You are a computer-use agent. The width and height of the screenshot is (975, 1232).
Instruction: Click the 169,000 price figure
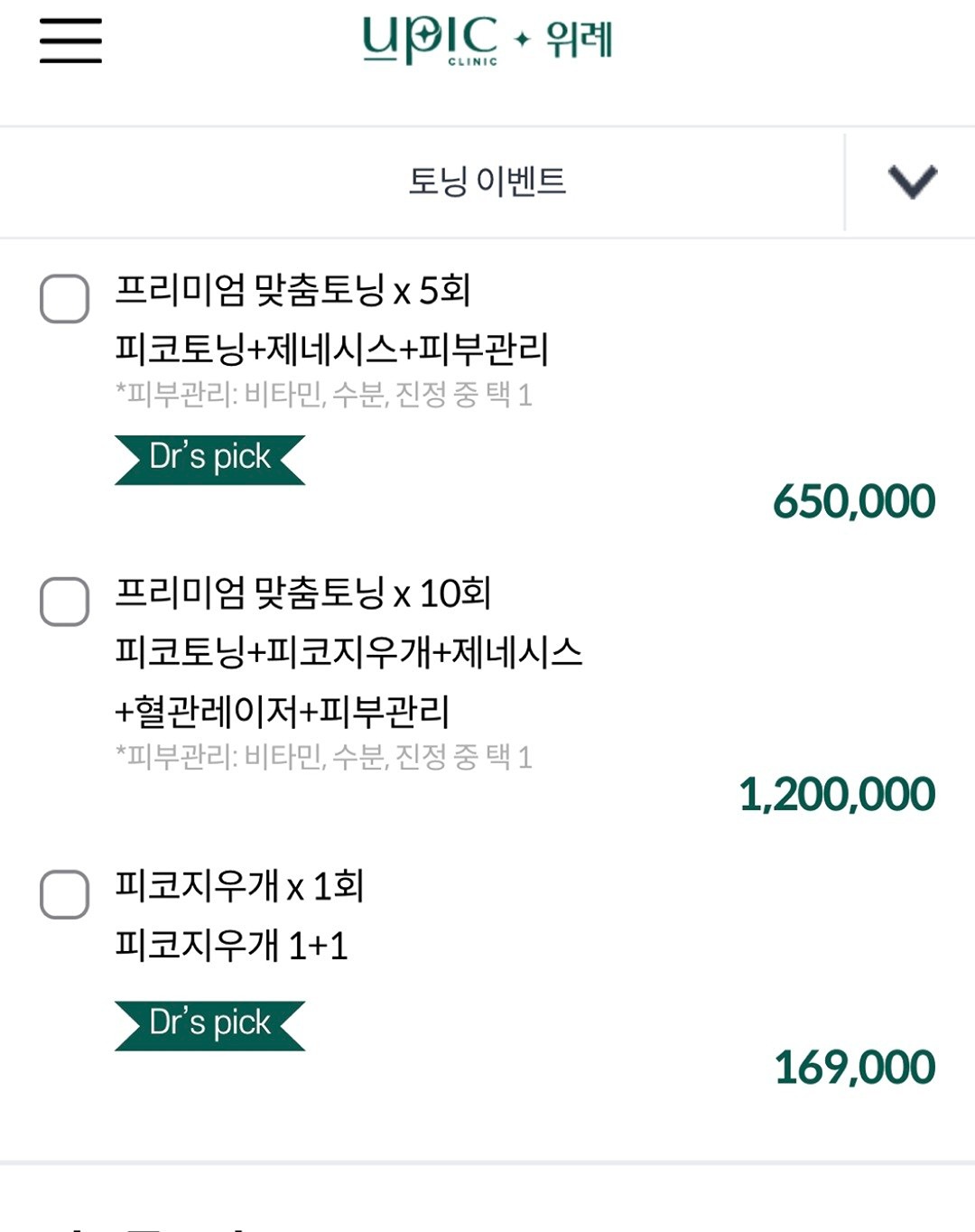click(852, 1067)
